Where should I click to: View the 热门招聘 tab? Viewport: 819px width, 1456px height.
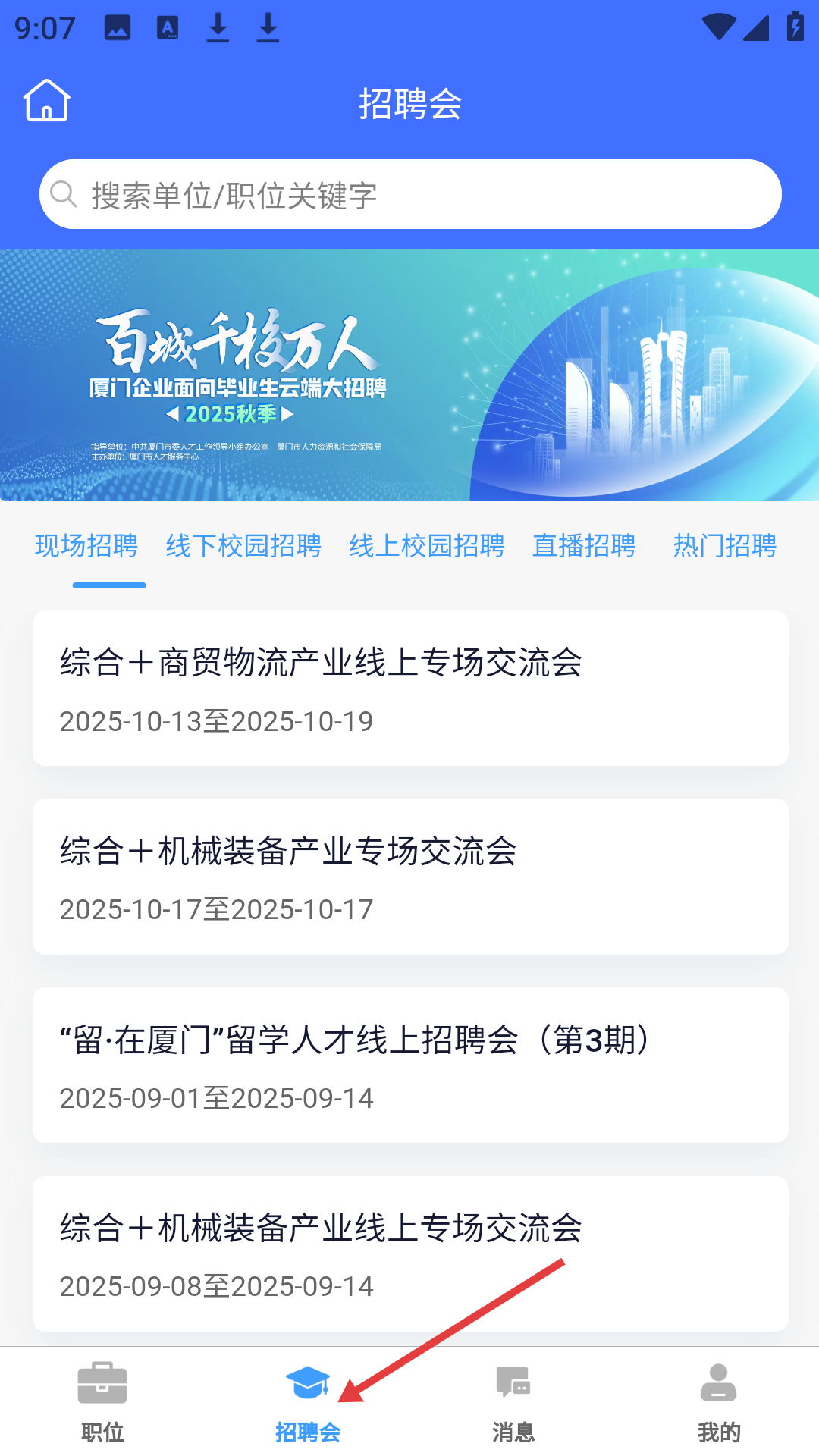pyautogui.click(x=725, y=546)
